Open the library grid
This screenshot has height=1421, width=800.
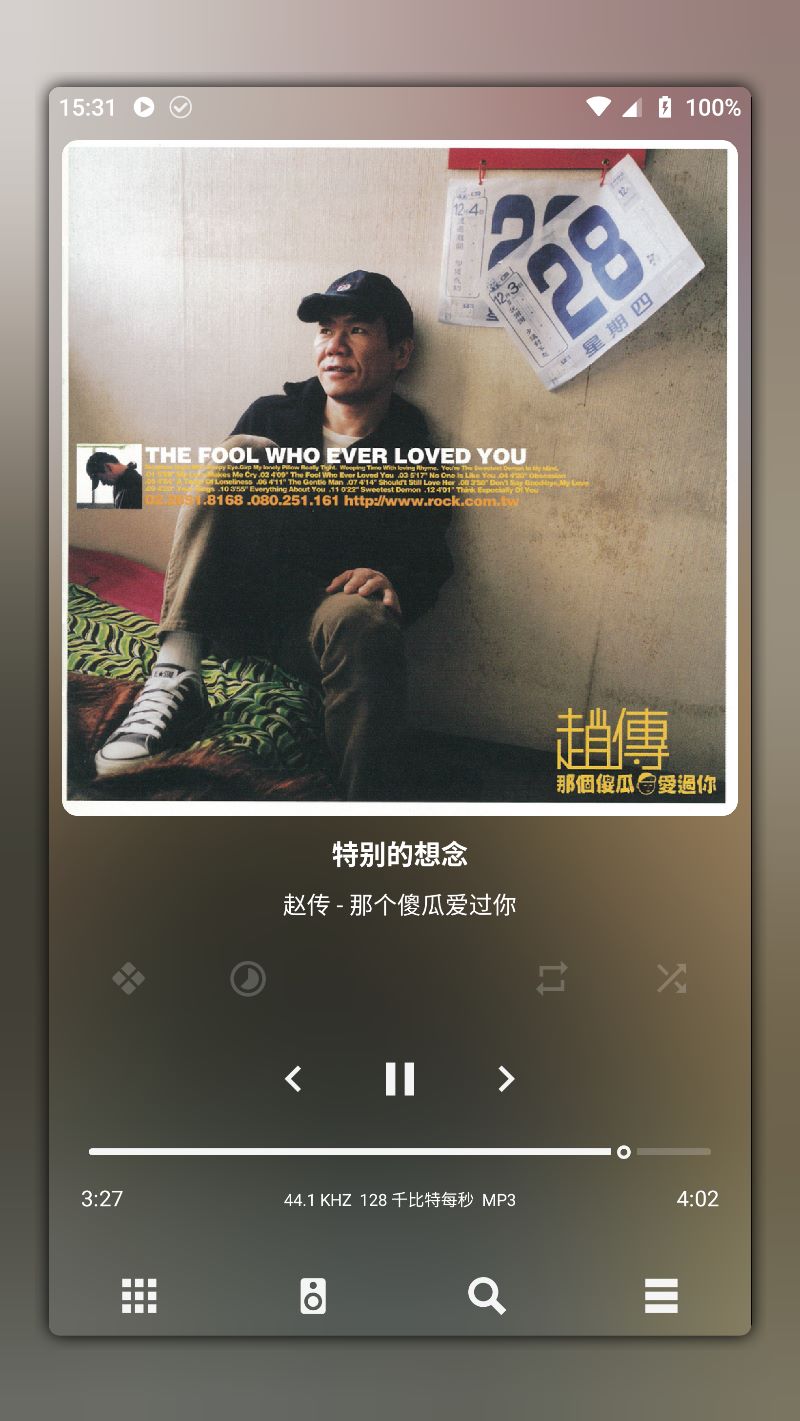[139, 1296]
